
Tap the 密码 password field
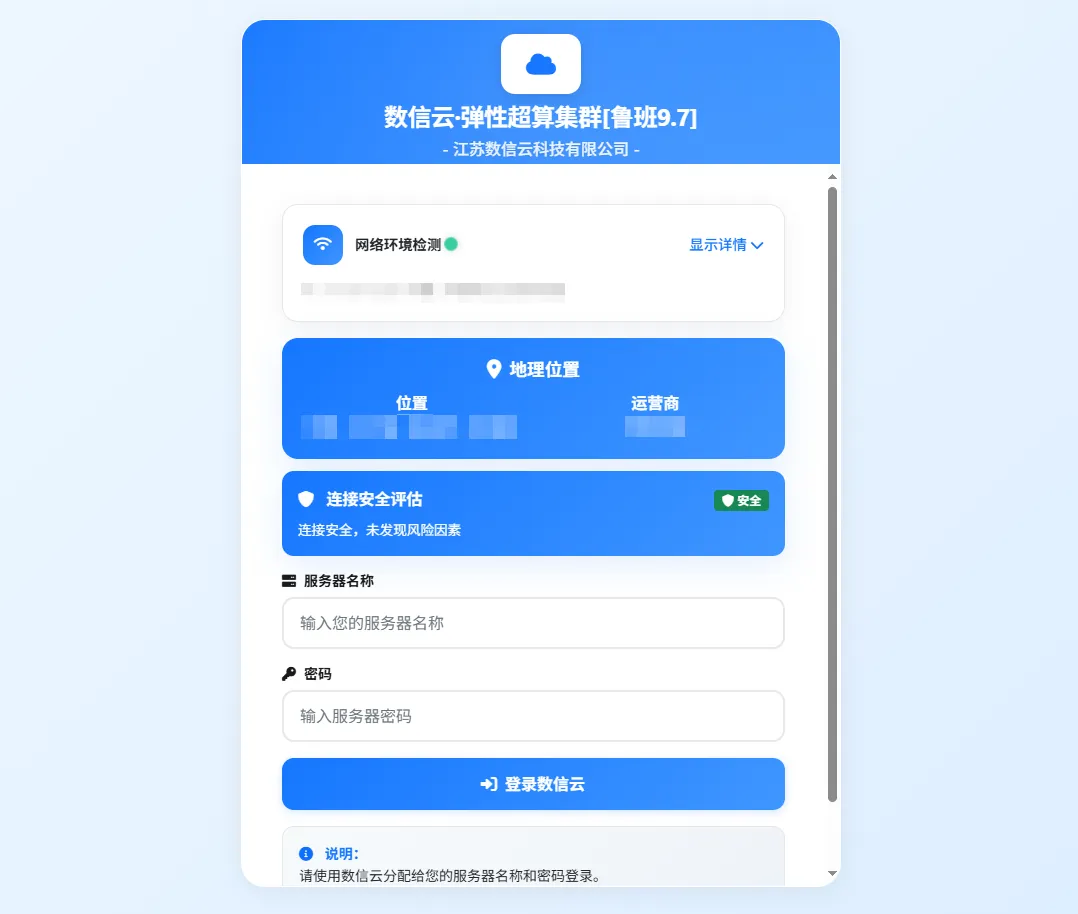click(x=533, y=716)
